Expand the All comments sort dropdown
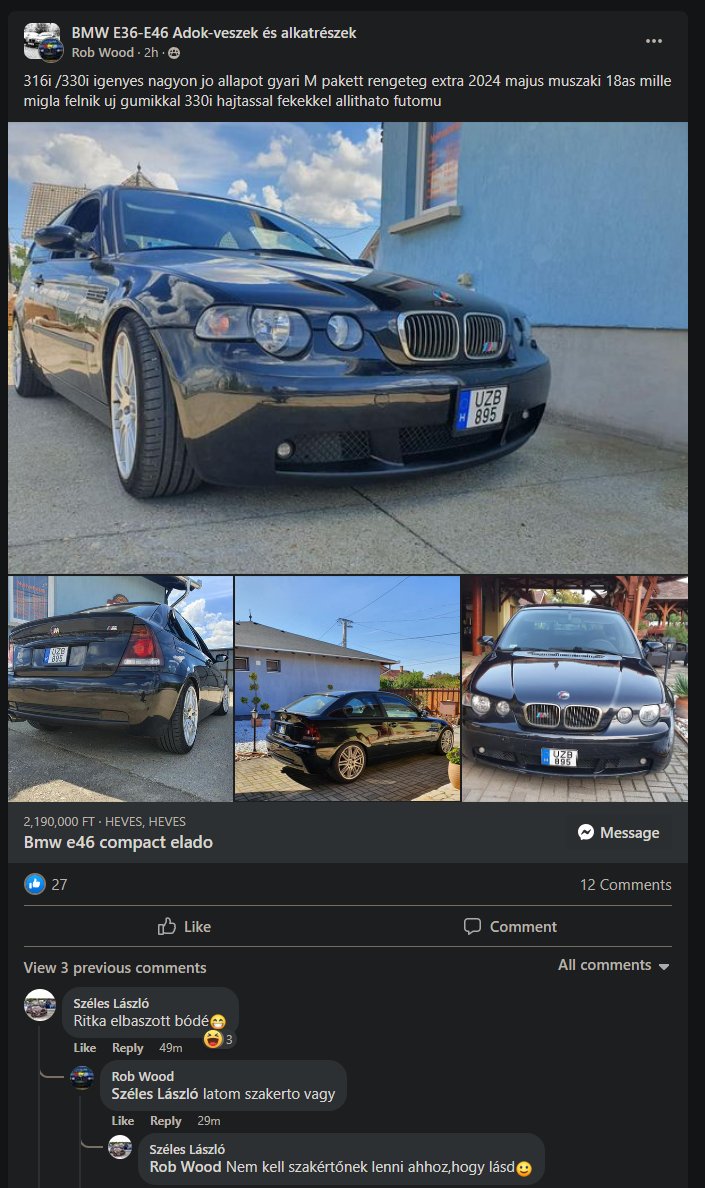The image size is (705, 1188). coord(613,965)
